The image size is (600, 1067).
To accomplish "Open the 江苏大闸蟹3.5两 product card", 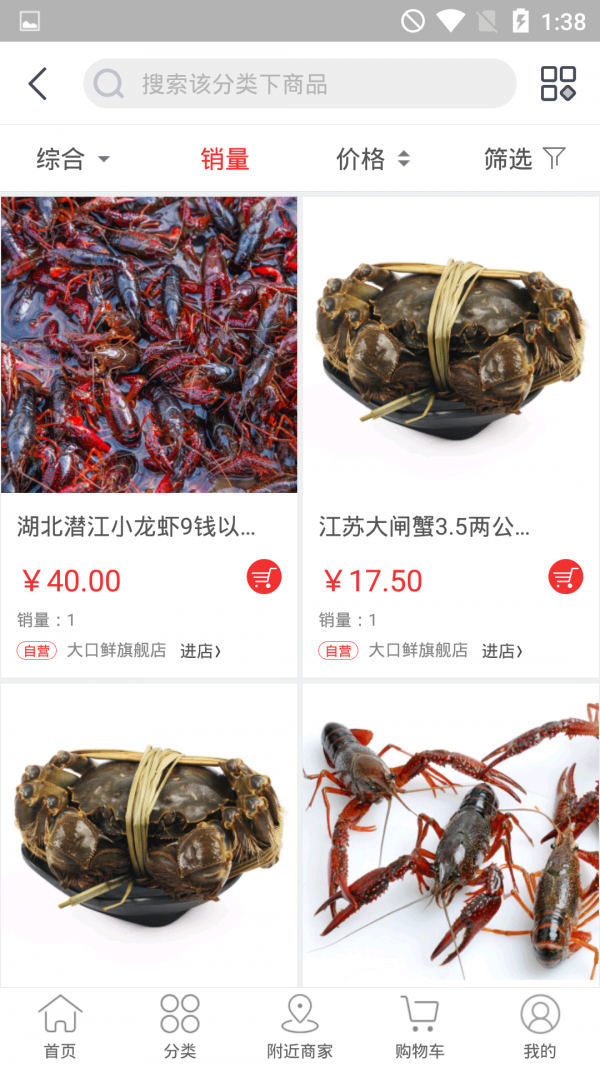I will point(451,345).
